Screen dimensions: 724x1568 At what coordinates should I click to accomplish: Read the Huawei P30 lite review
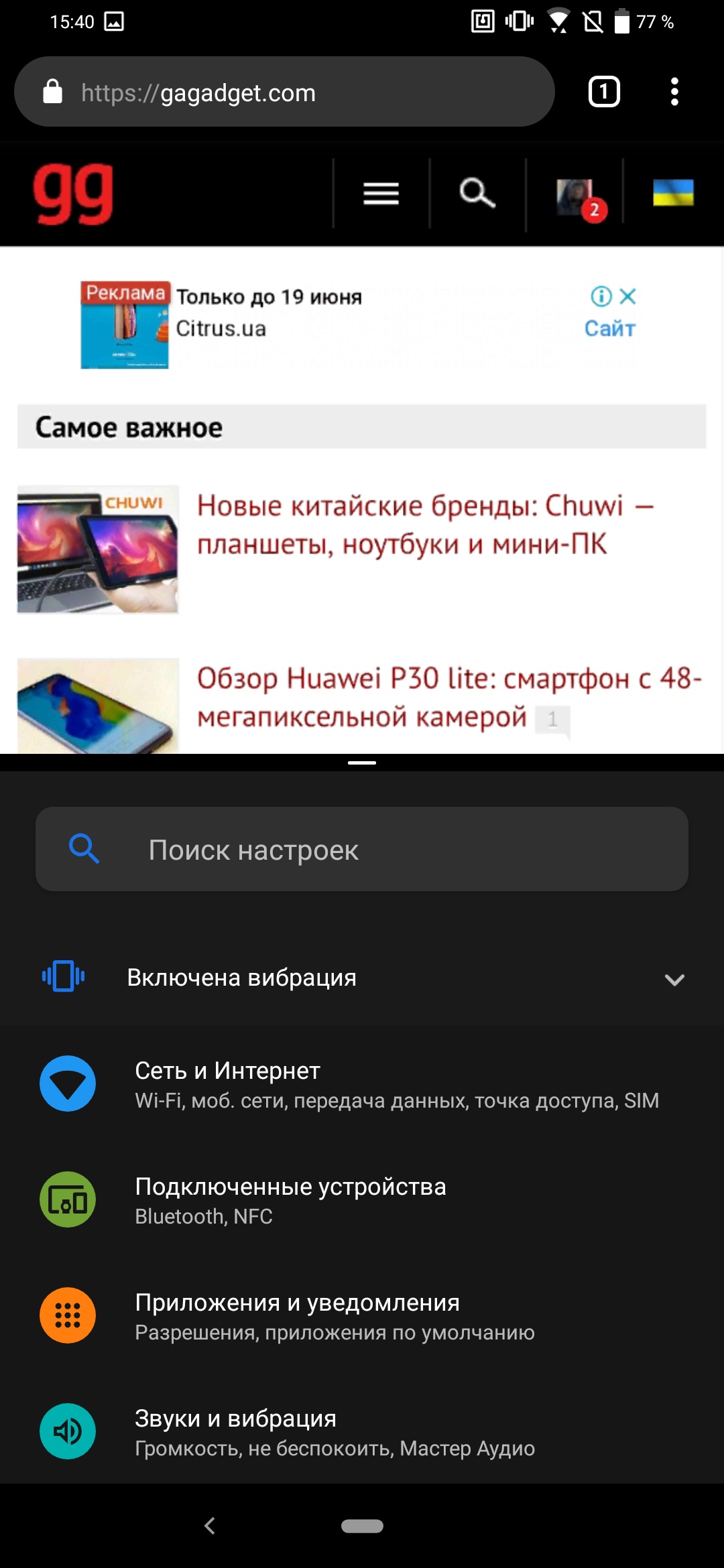click(x=448, y=697)
